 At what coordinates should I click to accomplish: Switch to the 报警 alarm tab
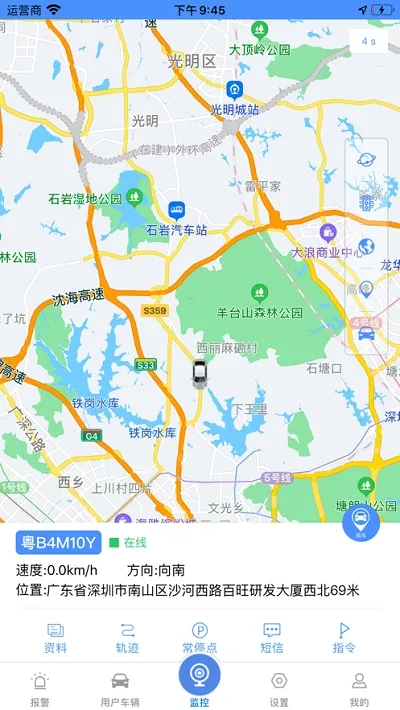coord(40,690)
